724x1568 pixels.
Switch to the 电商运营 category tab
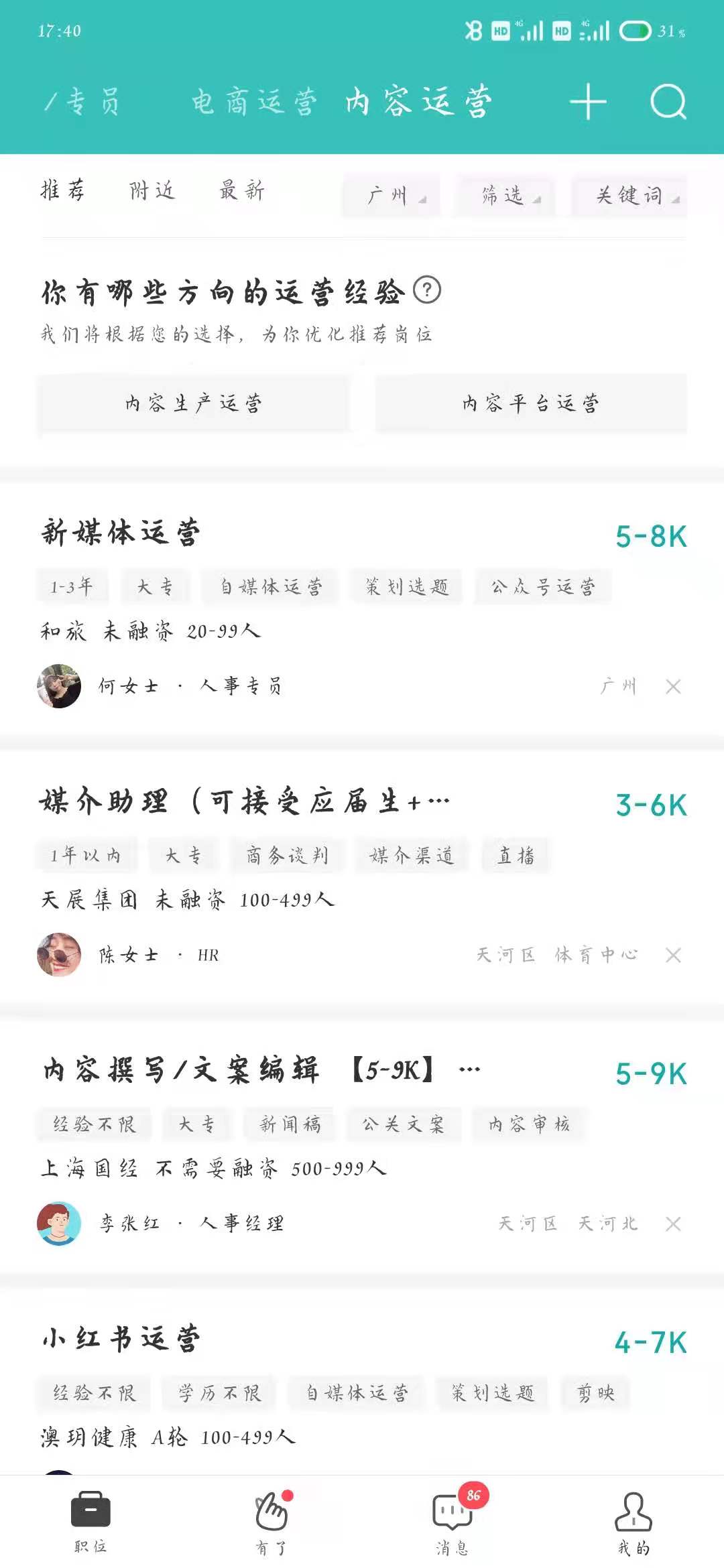(x=253, y=101)
